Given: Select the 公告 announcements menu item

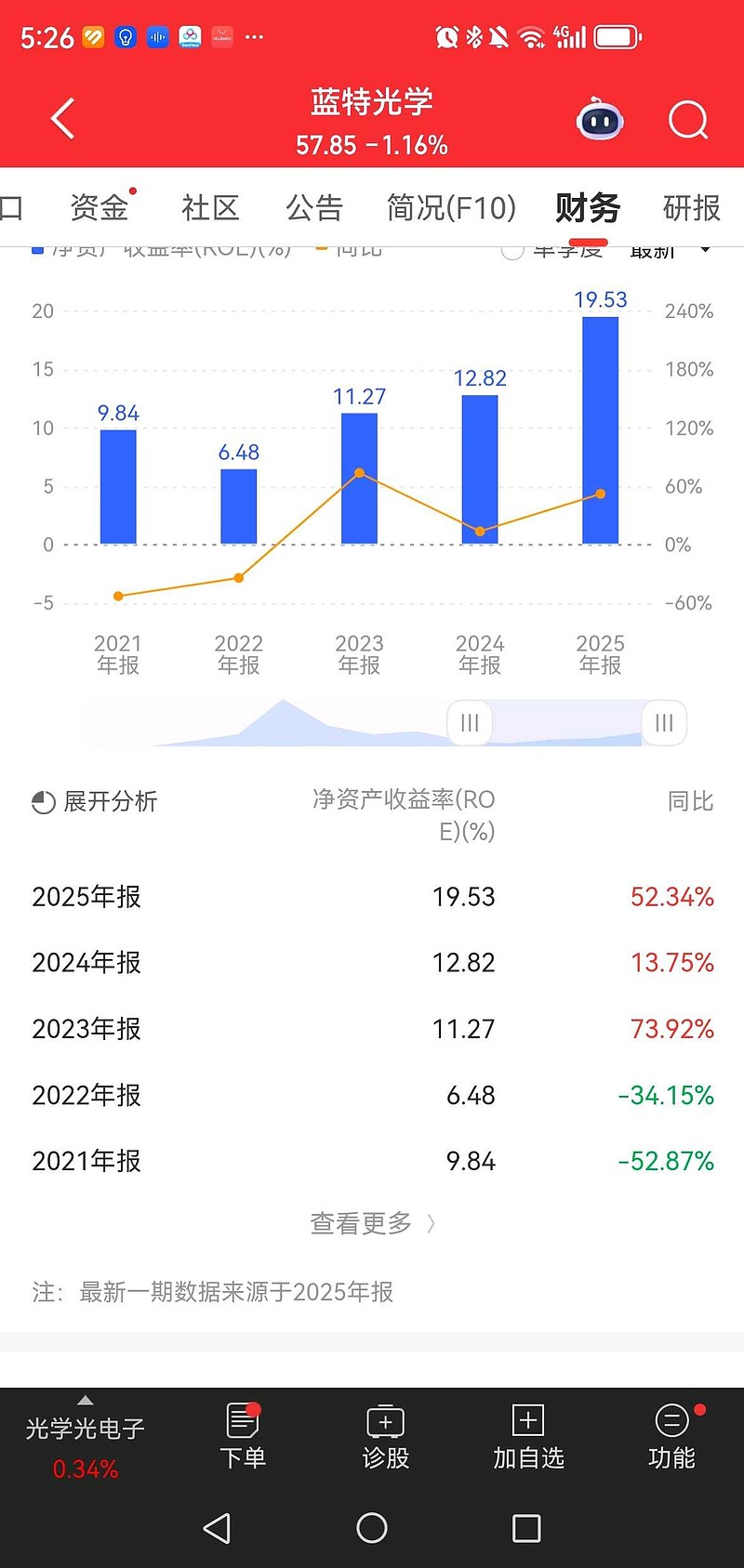Looking at the screenshot, I should [315, 208].
